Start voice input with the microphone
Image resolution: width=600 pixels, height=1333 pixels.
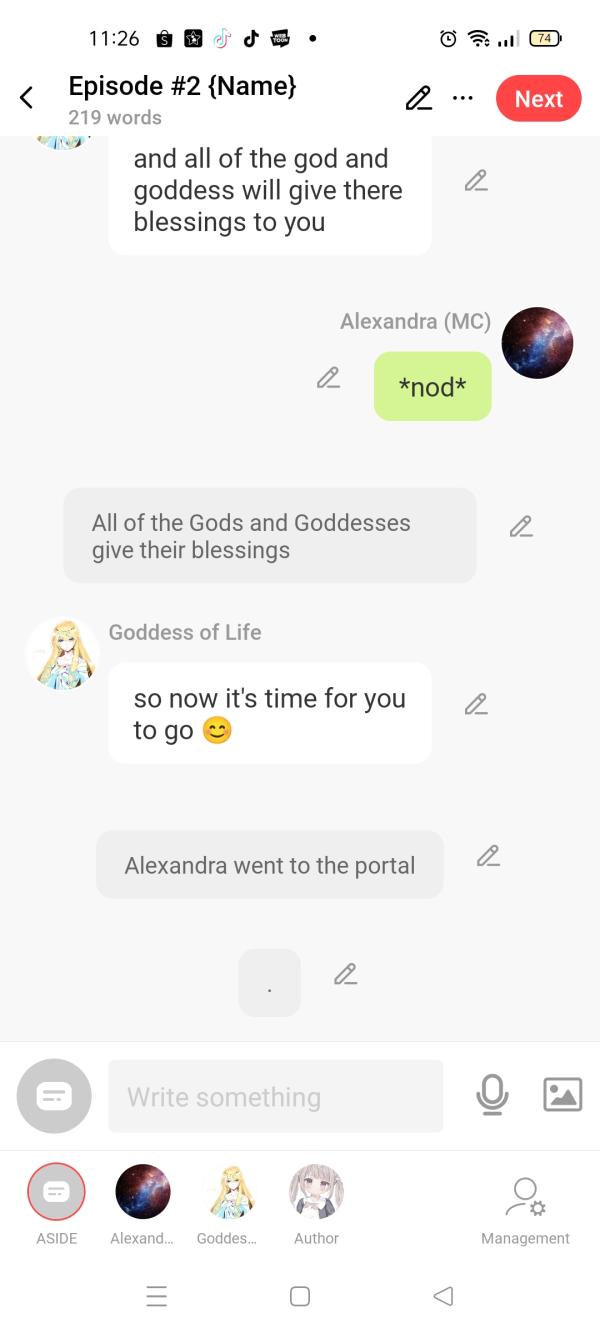pyautogui.click(x=491, y=1095)
